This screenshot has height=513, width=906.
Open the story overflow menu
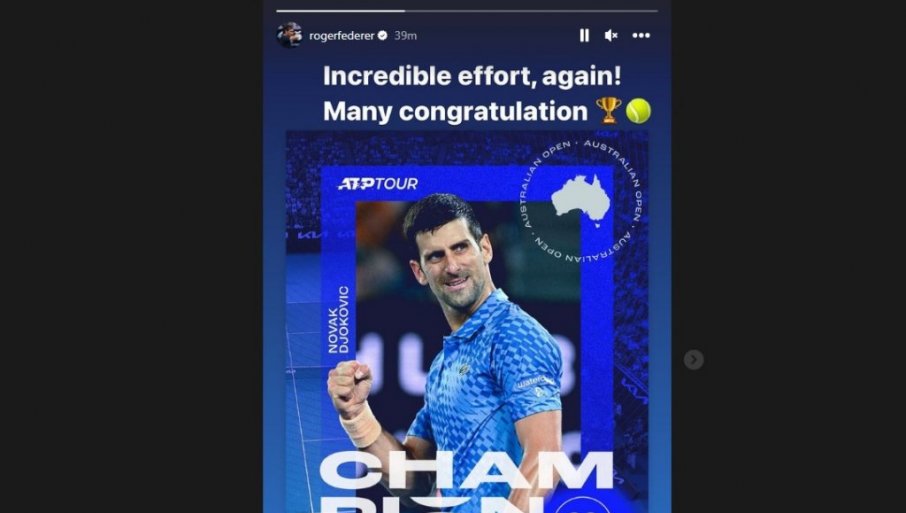641,35
